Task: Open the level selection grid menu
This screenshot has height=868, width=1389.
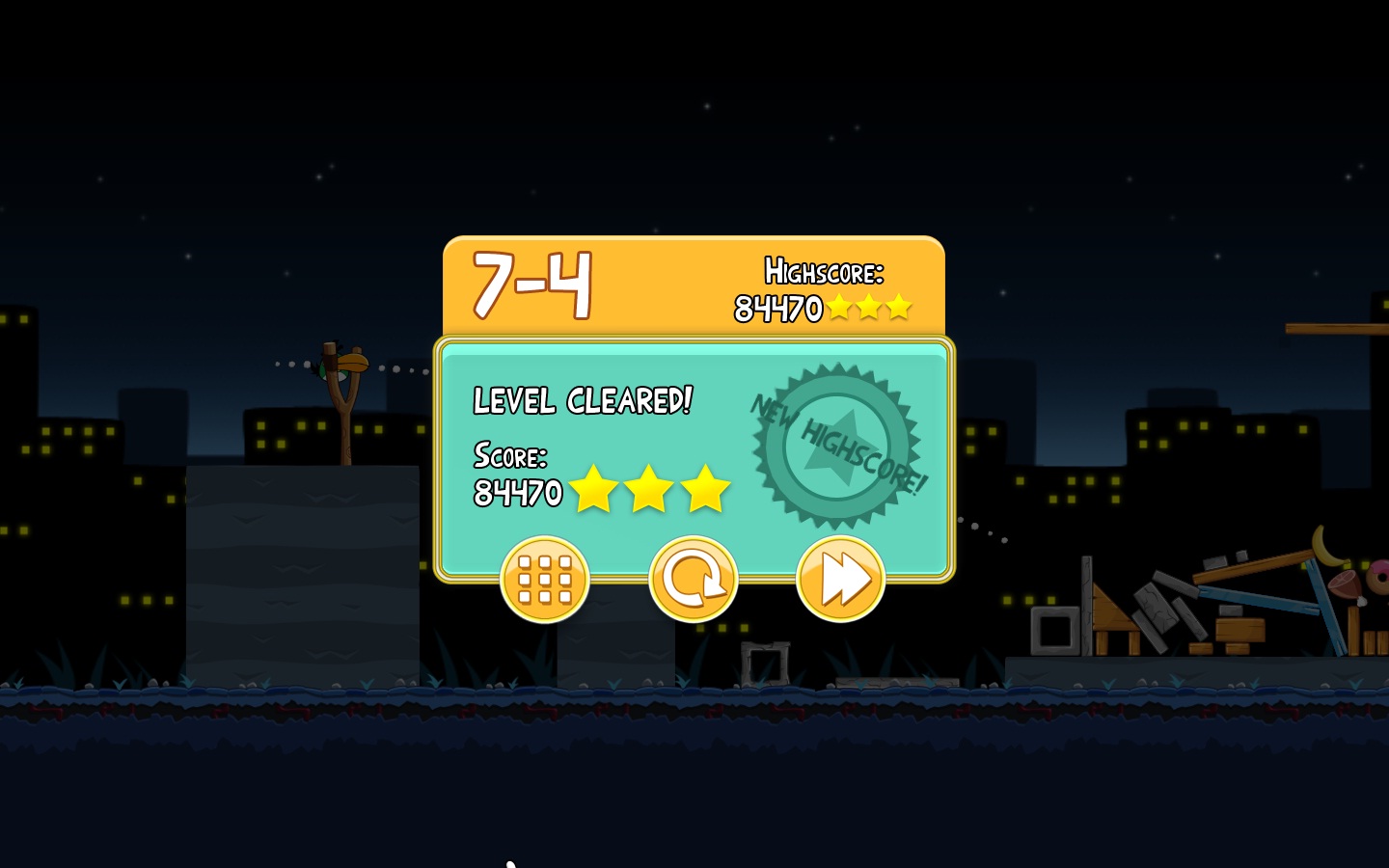Action: click(x=545, y=580)
